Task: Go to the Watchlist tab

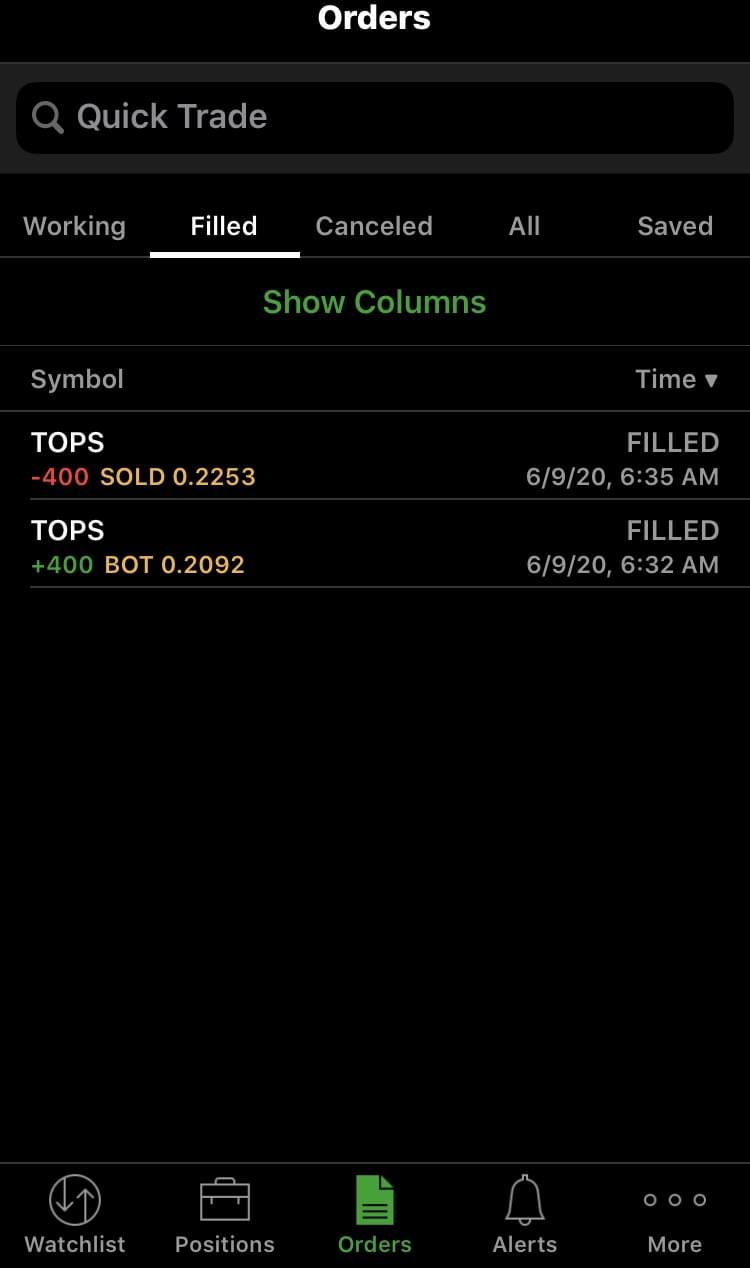Action: point(75,1214)
